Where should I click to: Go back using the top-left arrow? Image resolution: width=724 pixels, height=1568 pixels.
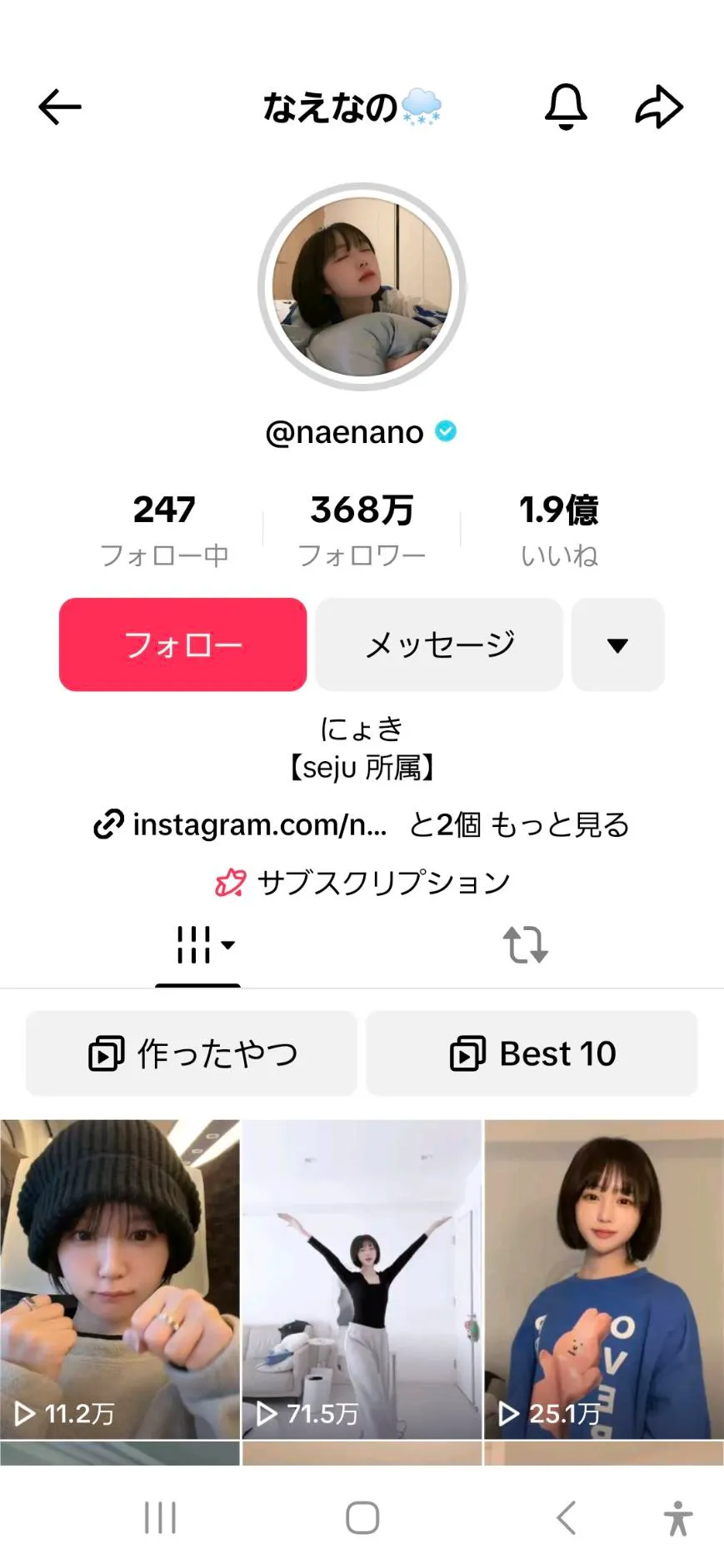tap(60, 107)
